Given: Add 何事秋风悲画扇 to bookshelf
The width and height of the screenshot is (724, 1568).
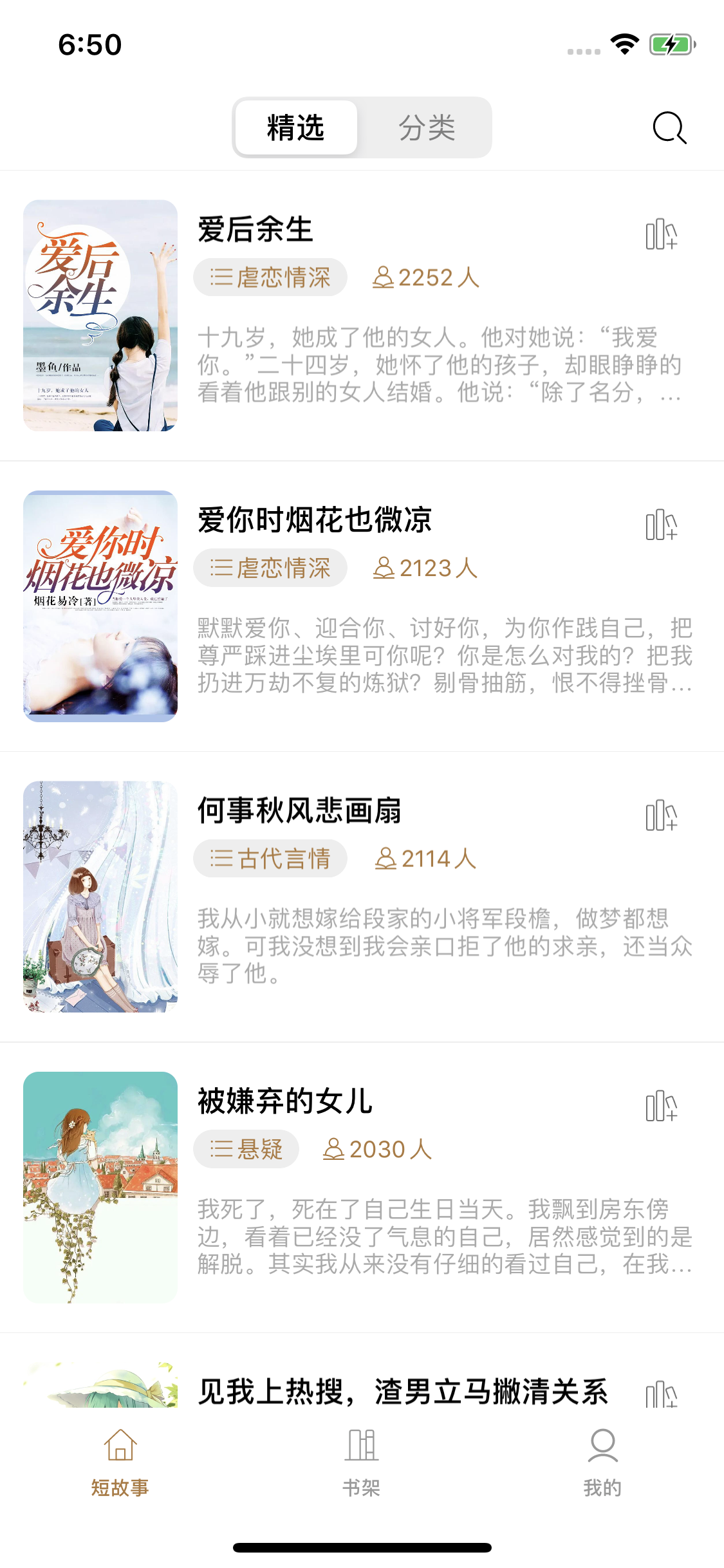Looking at the screenshot, I should click(661, 816).
